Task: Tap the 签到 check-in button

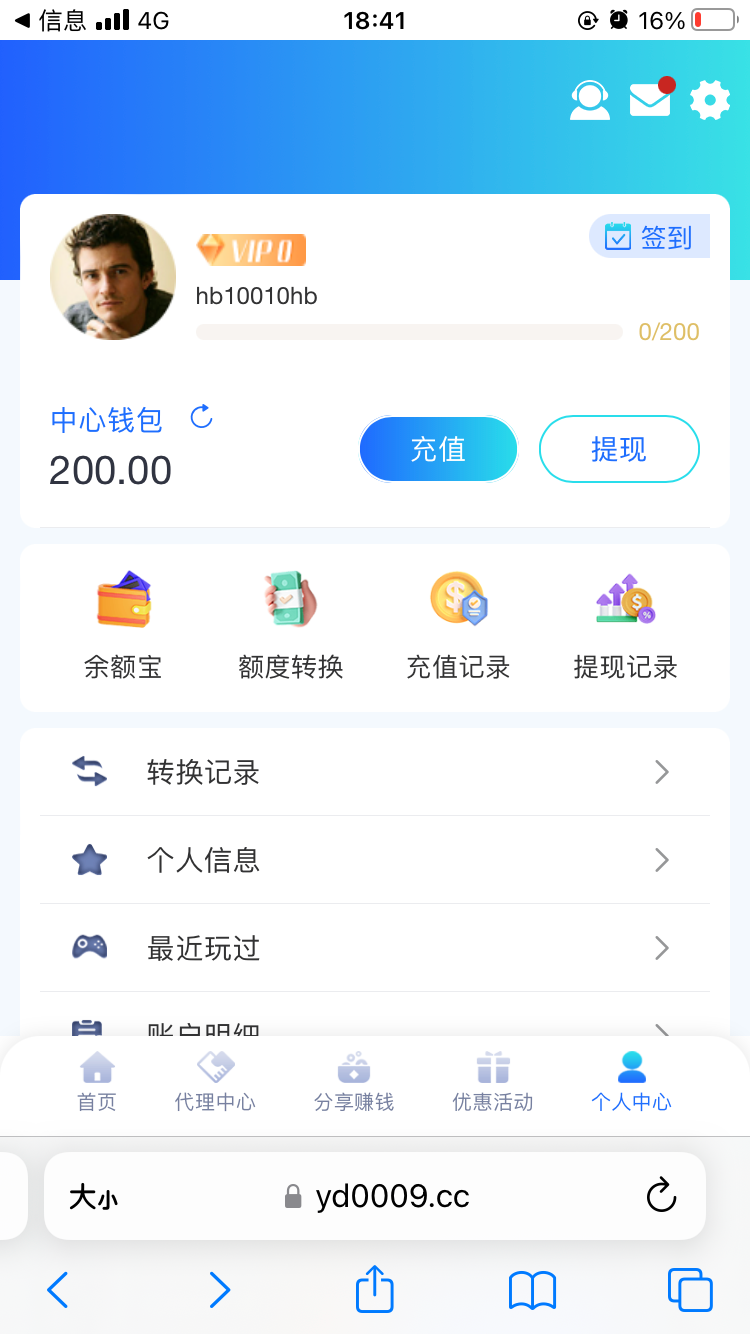Action: point(650,237)
